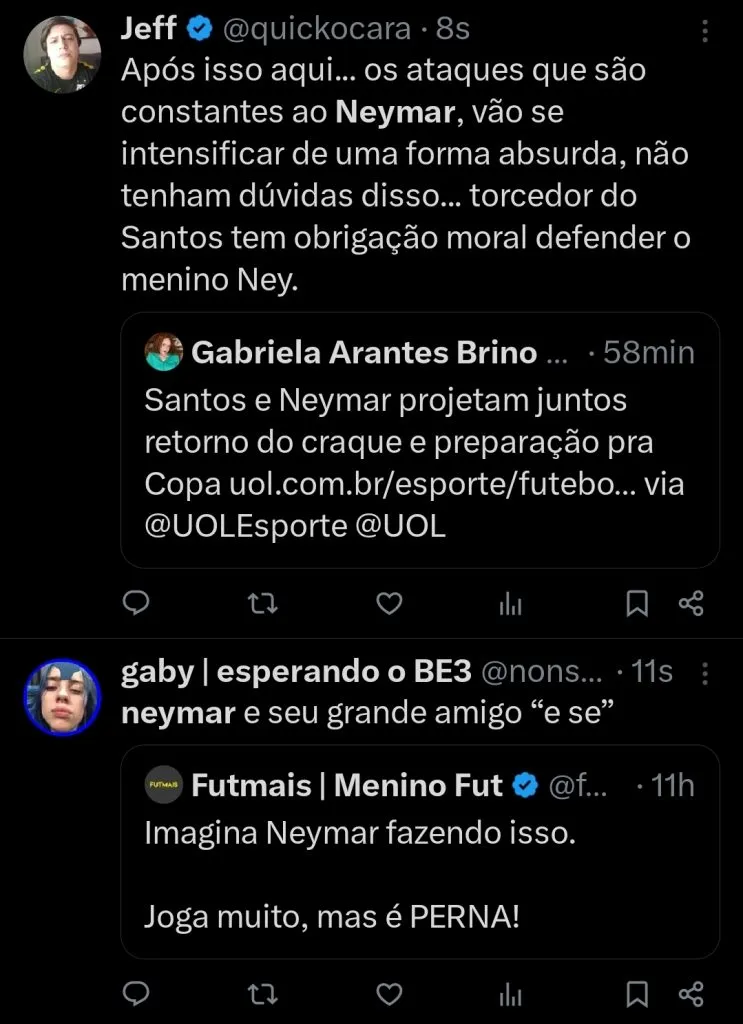Bookmark gaby's post
Image resolution: width=743 pixels, height=1024 pixels.
637,993
